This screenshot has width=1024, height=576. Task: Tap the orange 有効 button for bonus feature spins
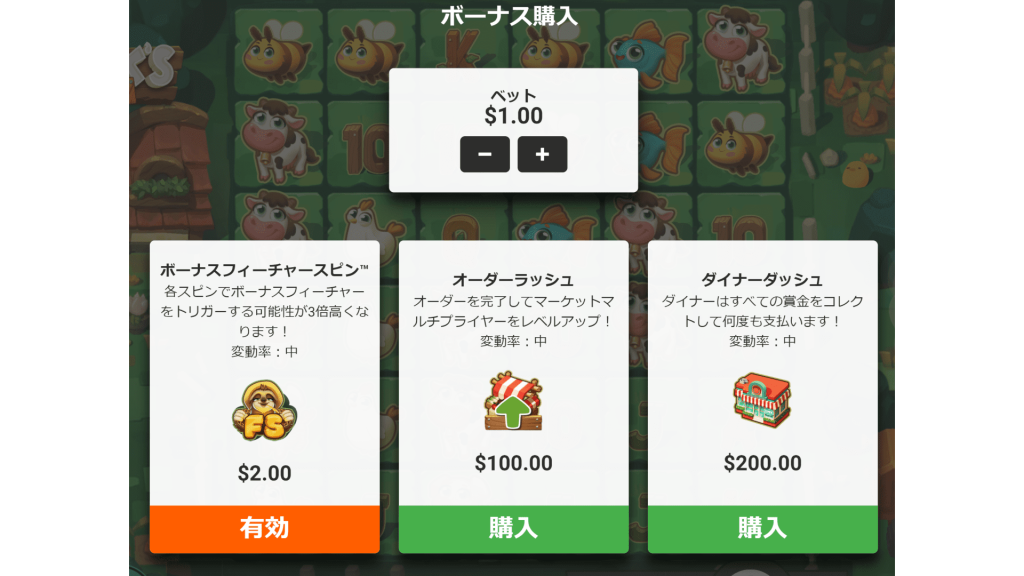click(x=264, y=528)
